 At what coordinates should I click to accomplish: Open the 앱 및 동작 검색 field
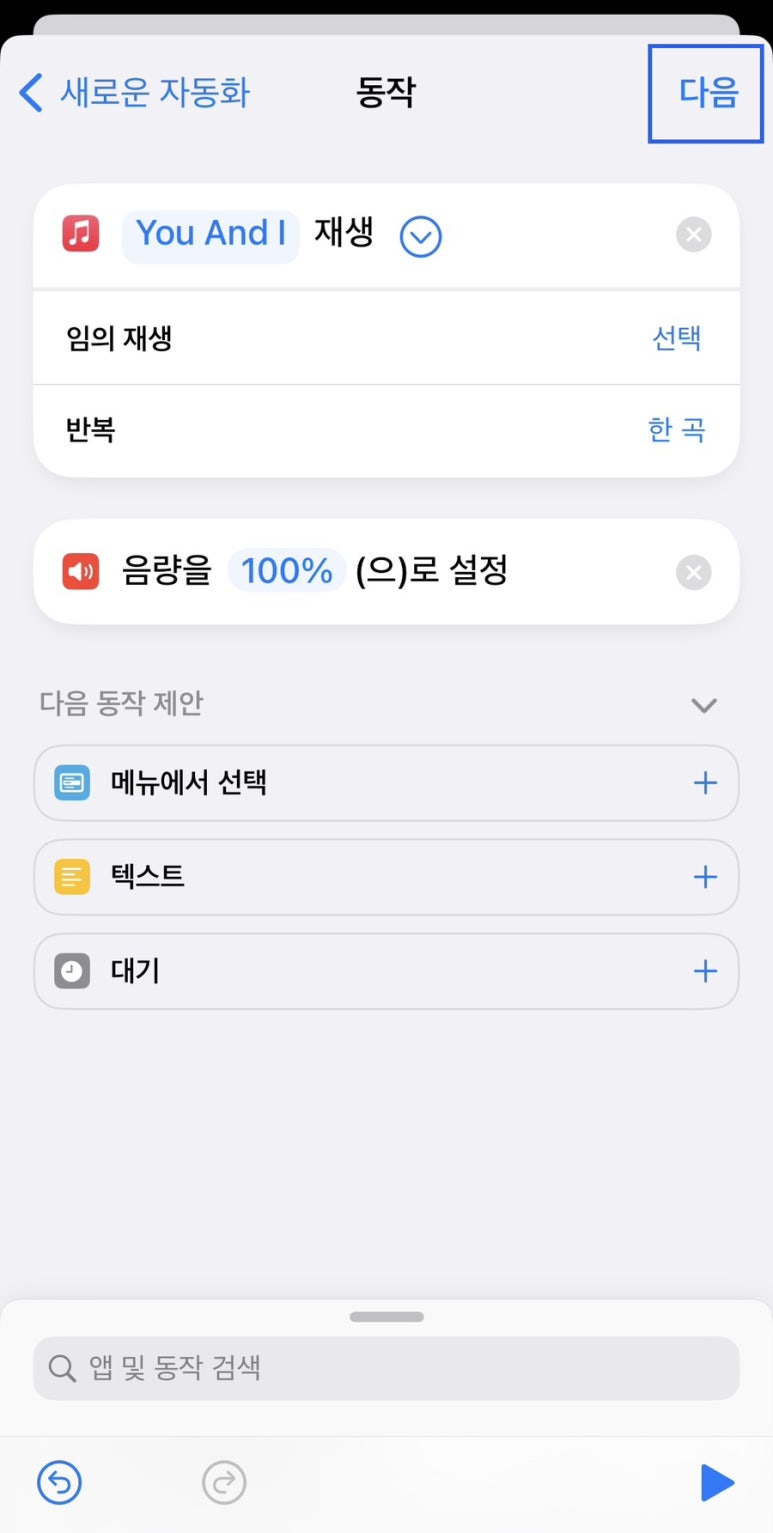386,1368
